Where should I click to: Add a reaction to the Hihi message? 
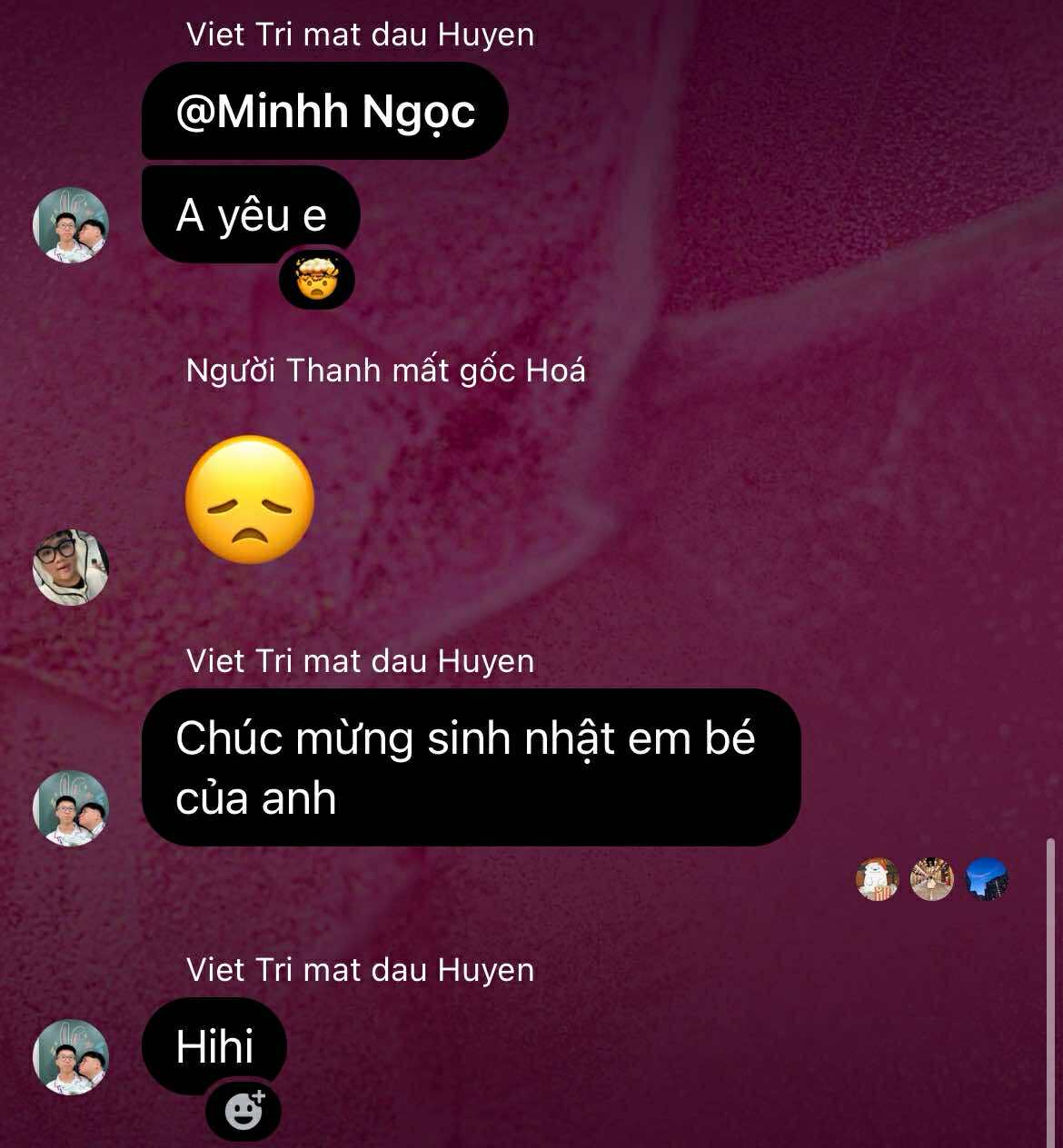[x=243, y=1110]
